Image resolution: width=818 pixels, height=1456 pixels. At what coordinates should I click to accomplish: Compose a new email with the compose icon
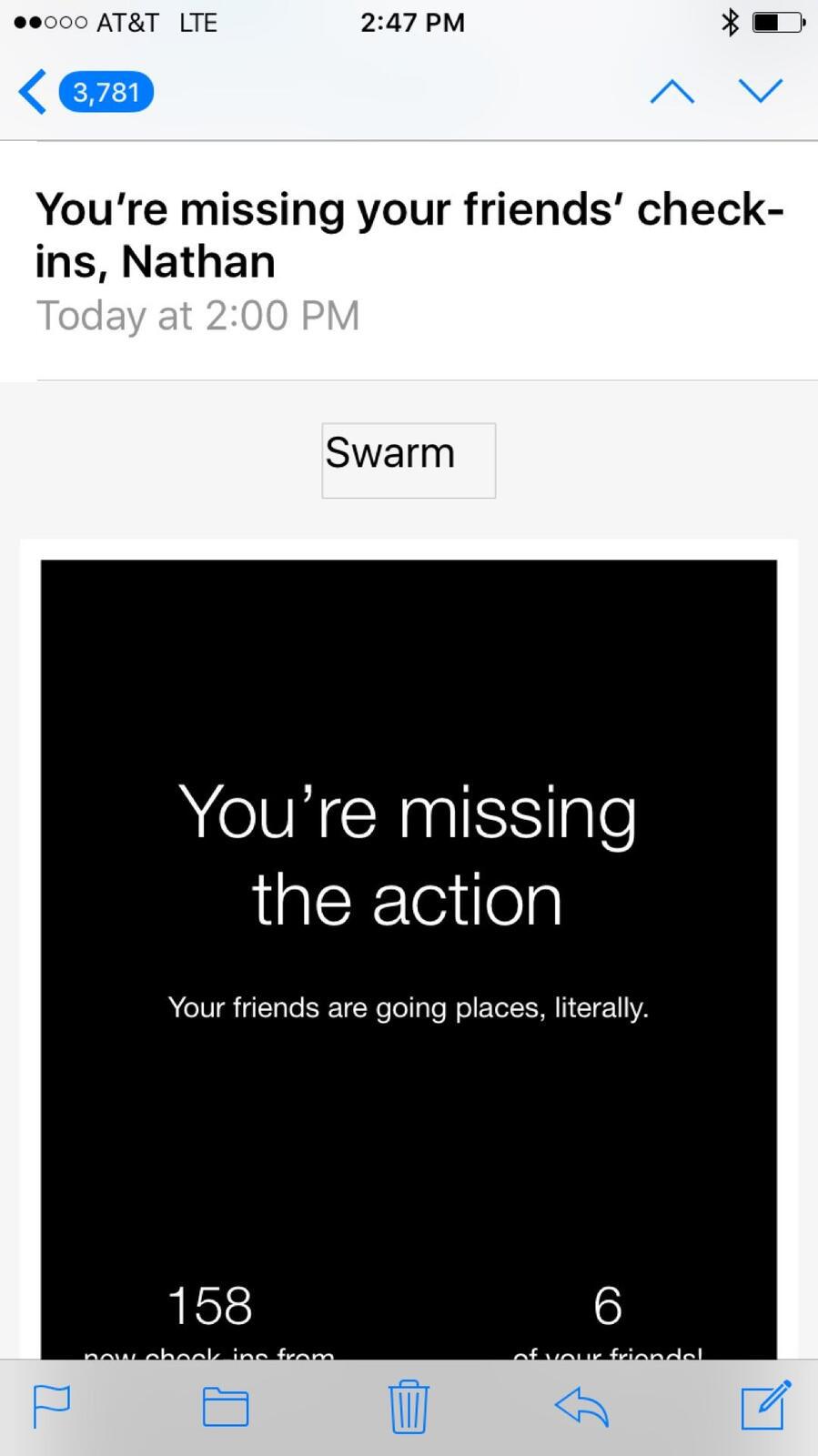(x=764, y=1404)
